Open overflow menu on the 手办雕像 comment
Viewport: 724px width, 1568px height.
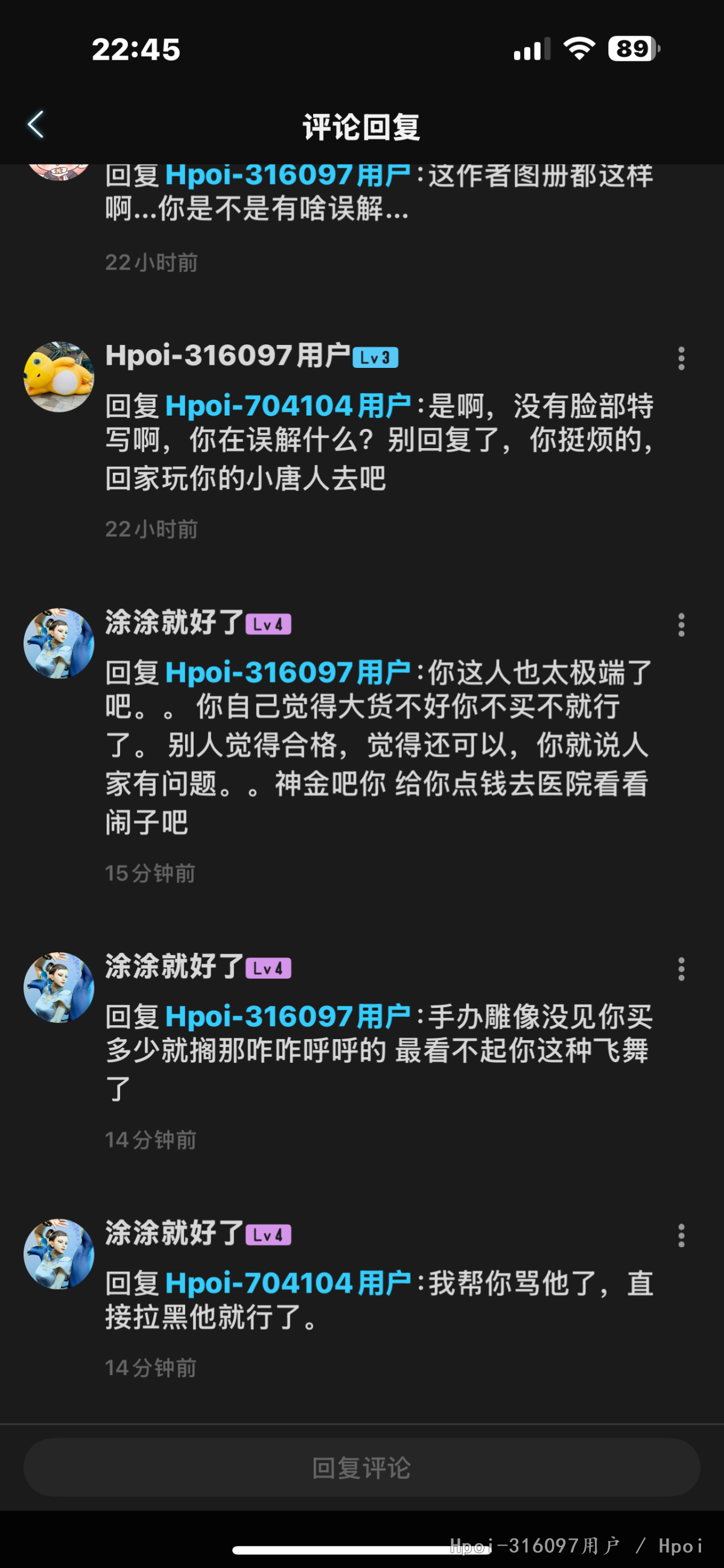tap(681, 969)
